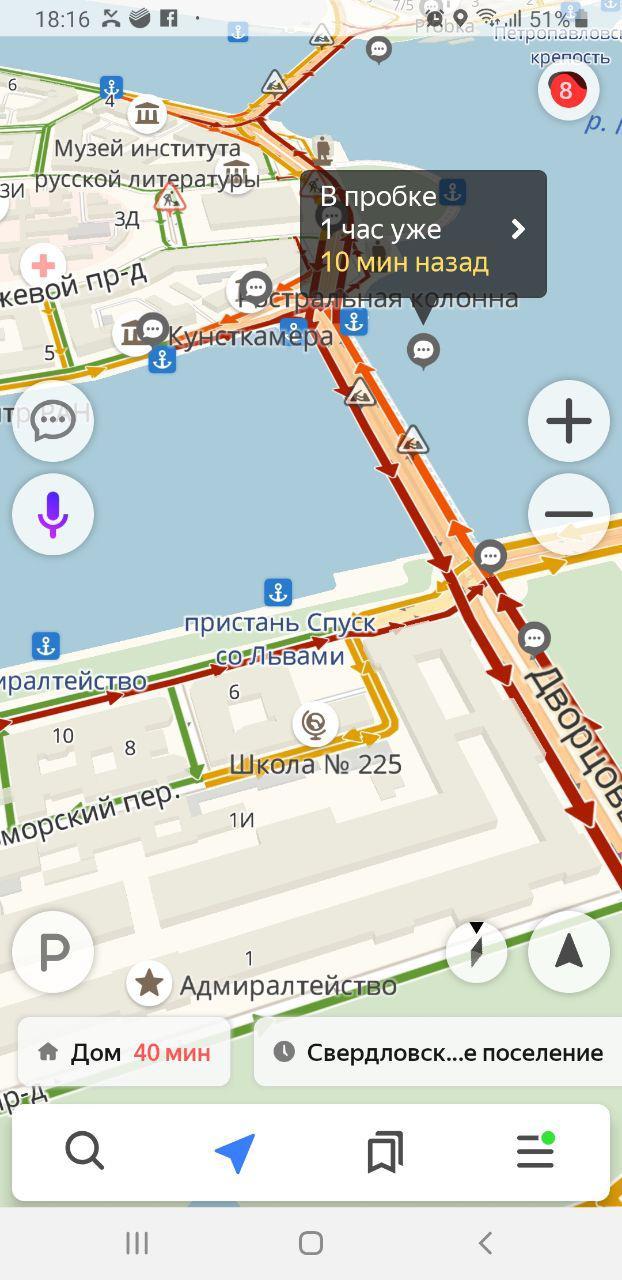Center map on my location
Screen dimensions: 622x1280
569,953
